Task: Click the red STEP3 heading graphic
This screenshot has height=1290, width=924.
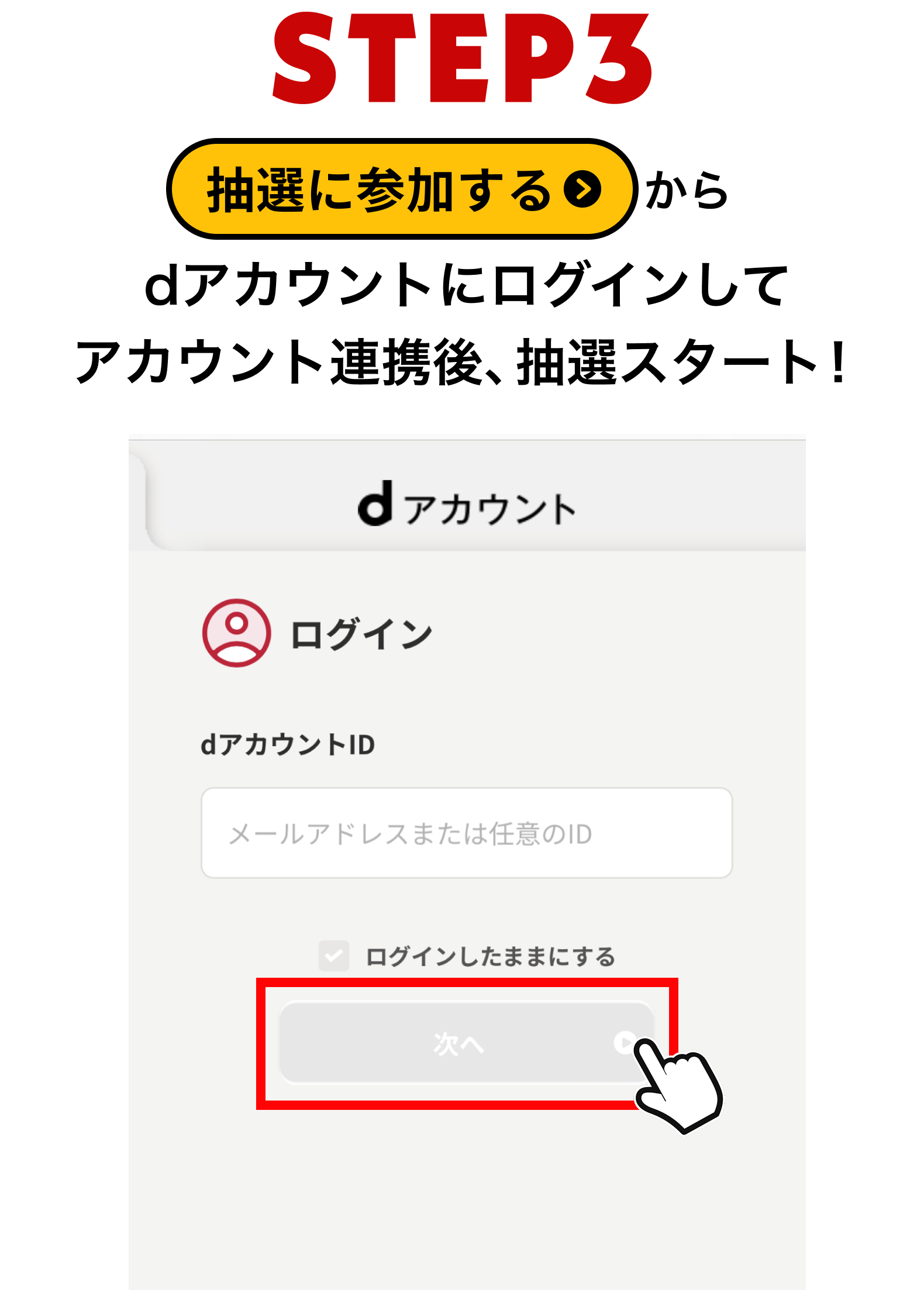Action: (462, 58)
